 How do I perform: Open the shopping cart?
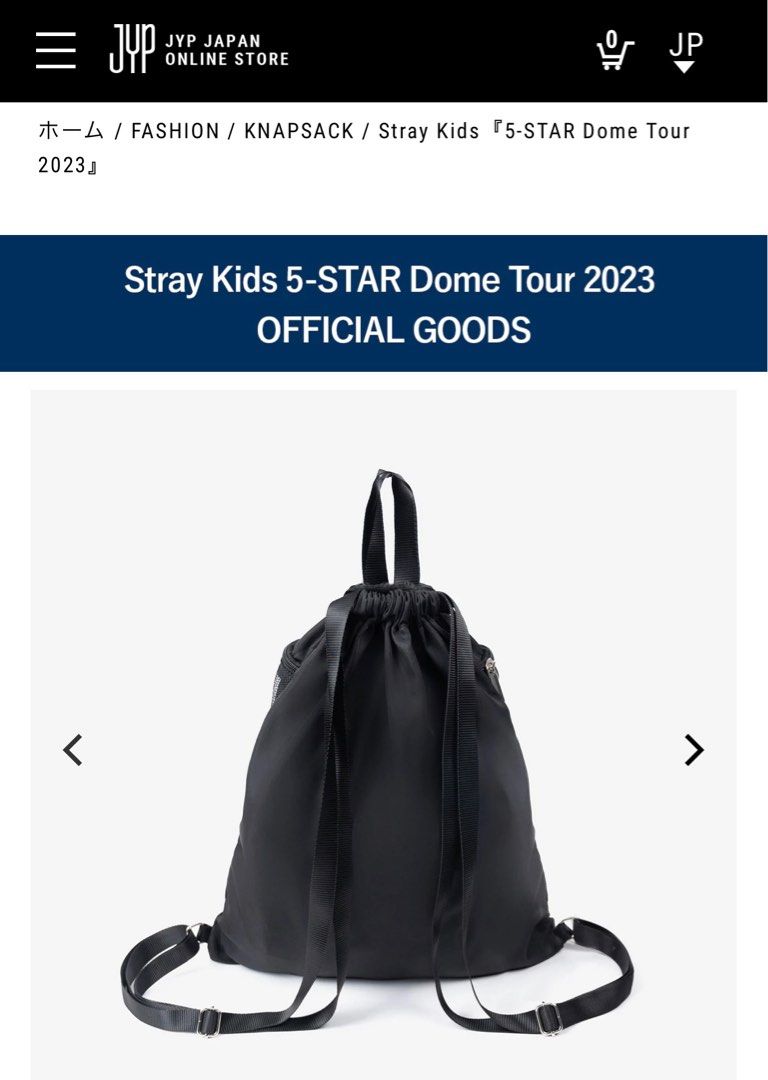tap(614, 51)
